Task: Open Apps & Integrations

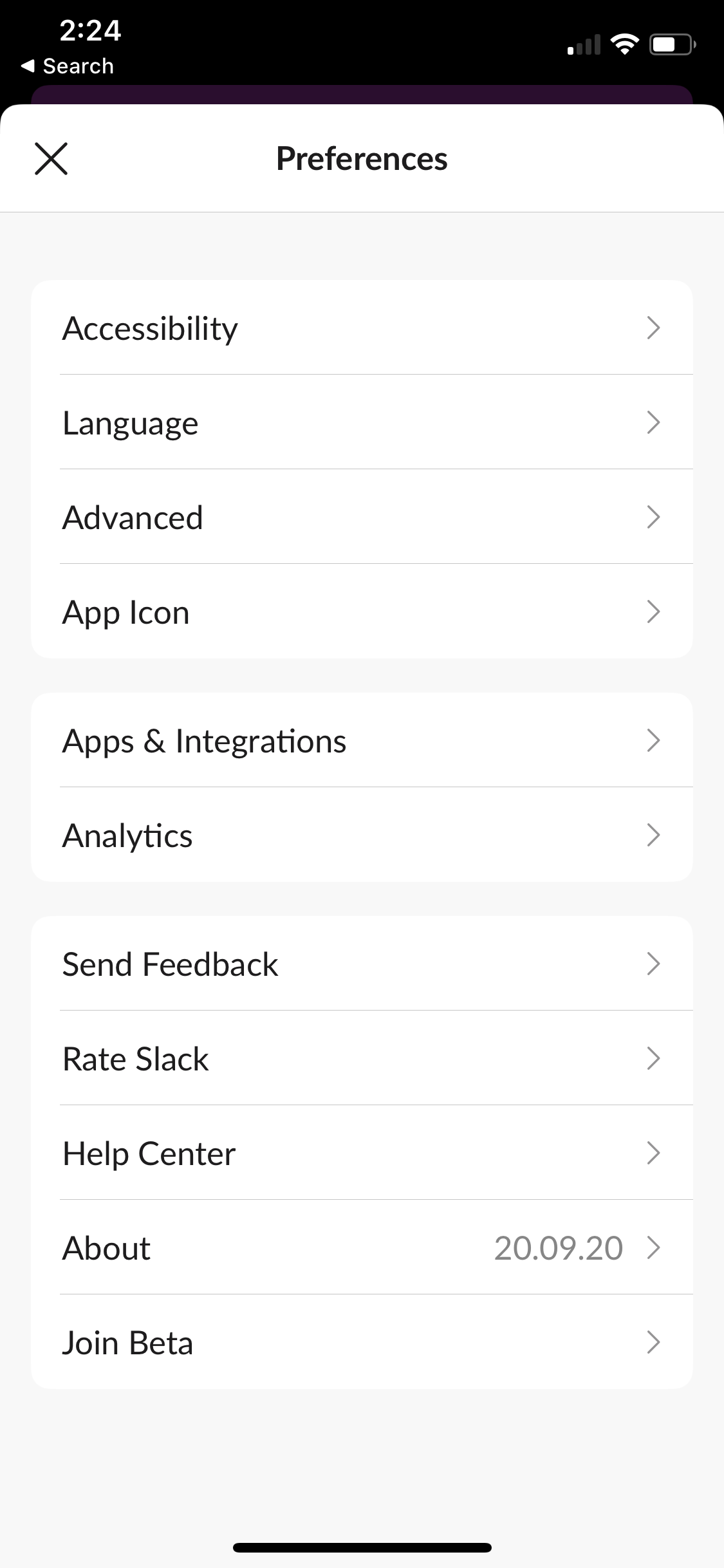Action: coord(362,740)
